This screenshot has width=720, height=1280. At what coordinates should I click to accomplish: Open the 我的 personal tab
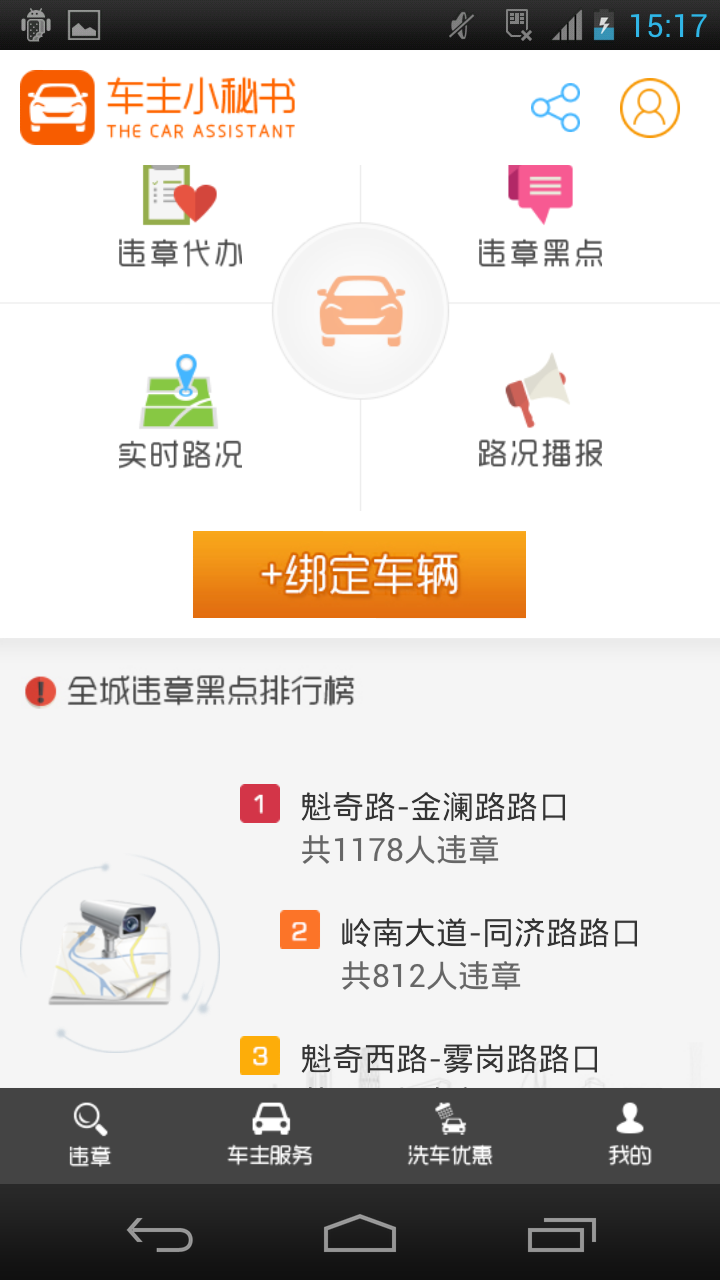[630, 1135]
